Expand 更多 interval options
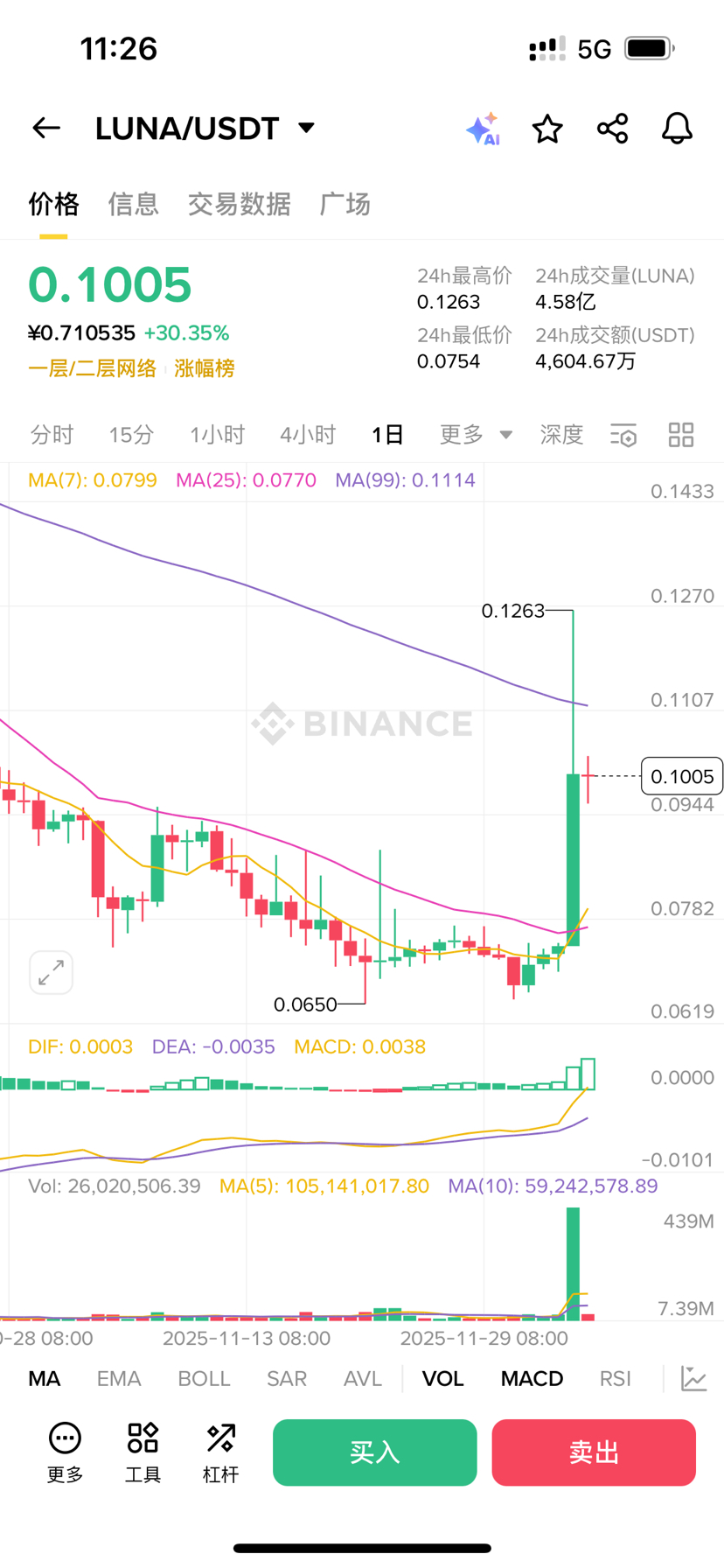 click(475, 435)
